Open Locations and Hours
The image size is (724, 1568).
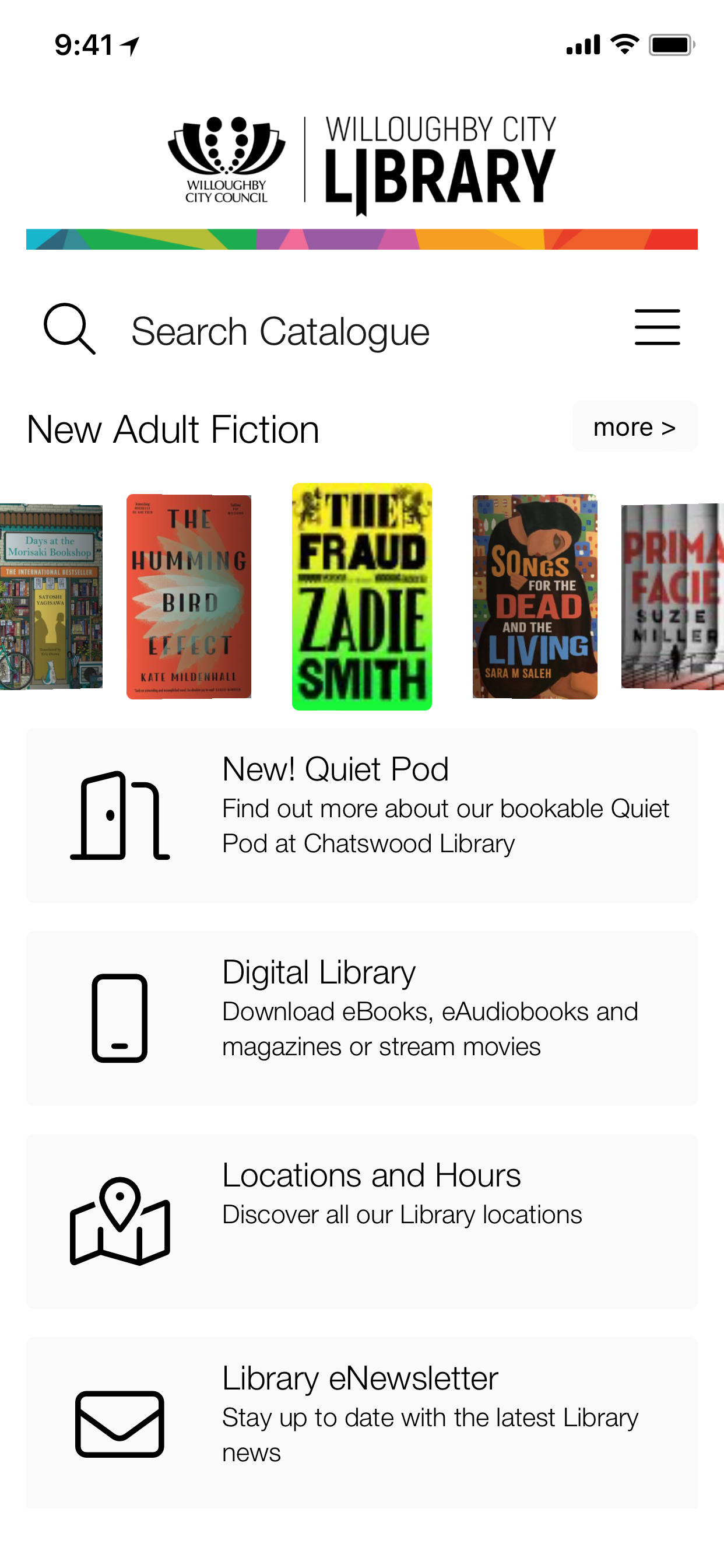[362, 1220]
